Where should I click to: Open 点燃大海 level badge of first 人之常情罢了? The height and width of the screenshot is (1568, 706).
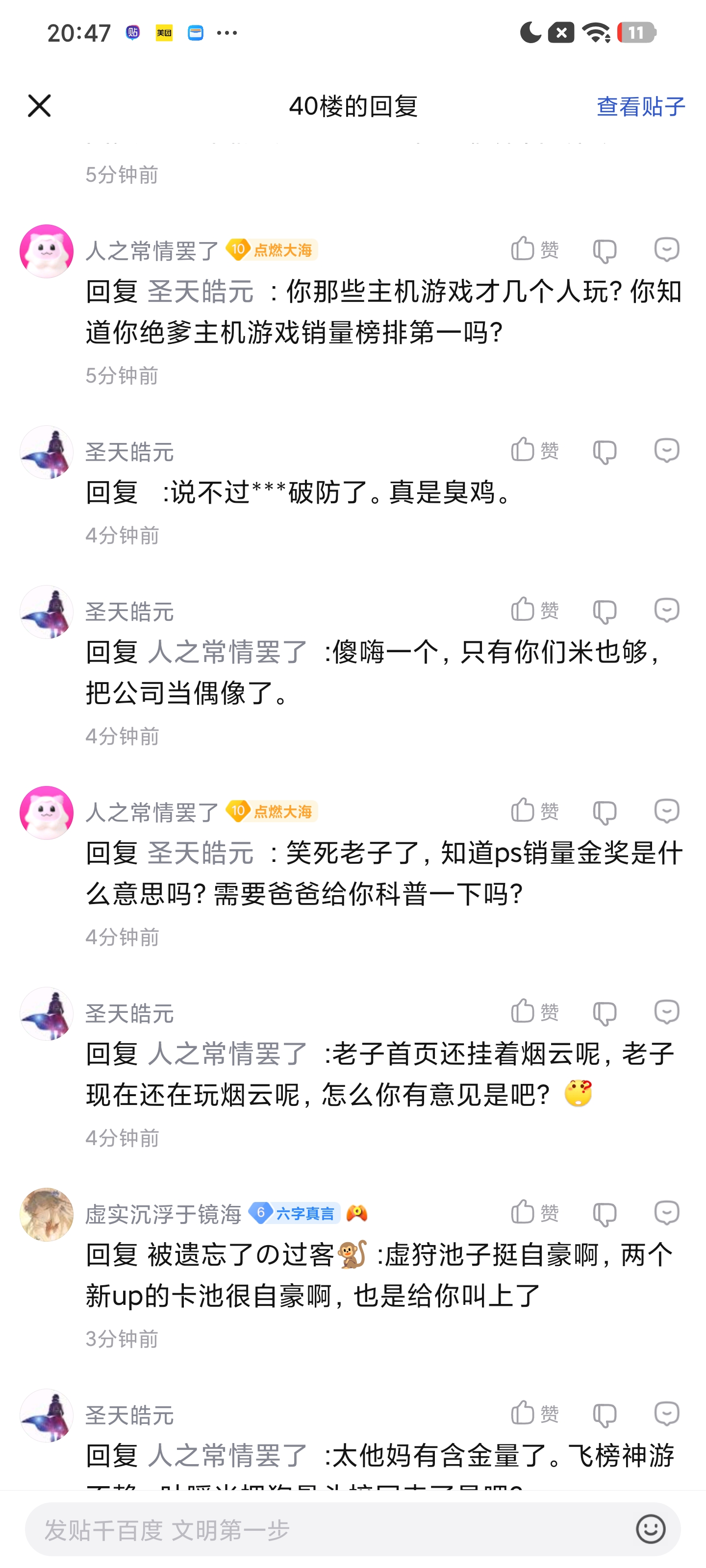pos(272,249)
